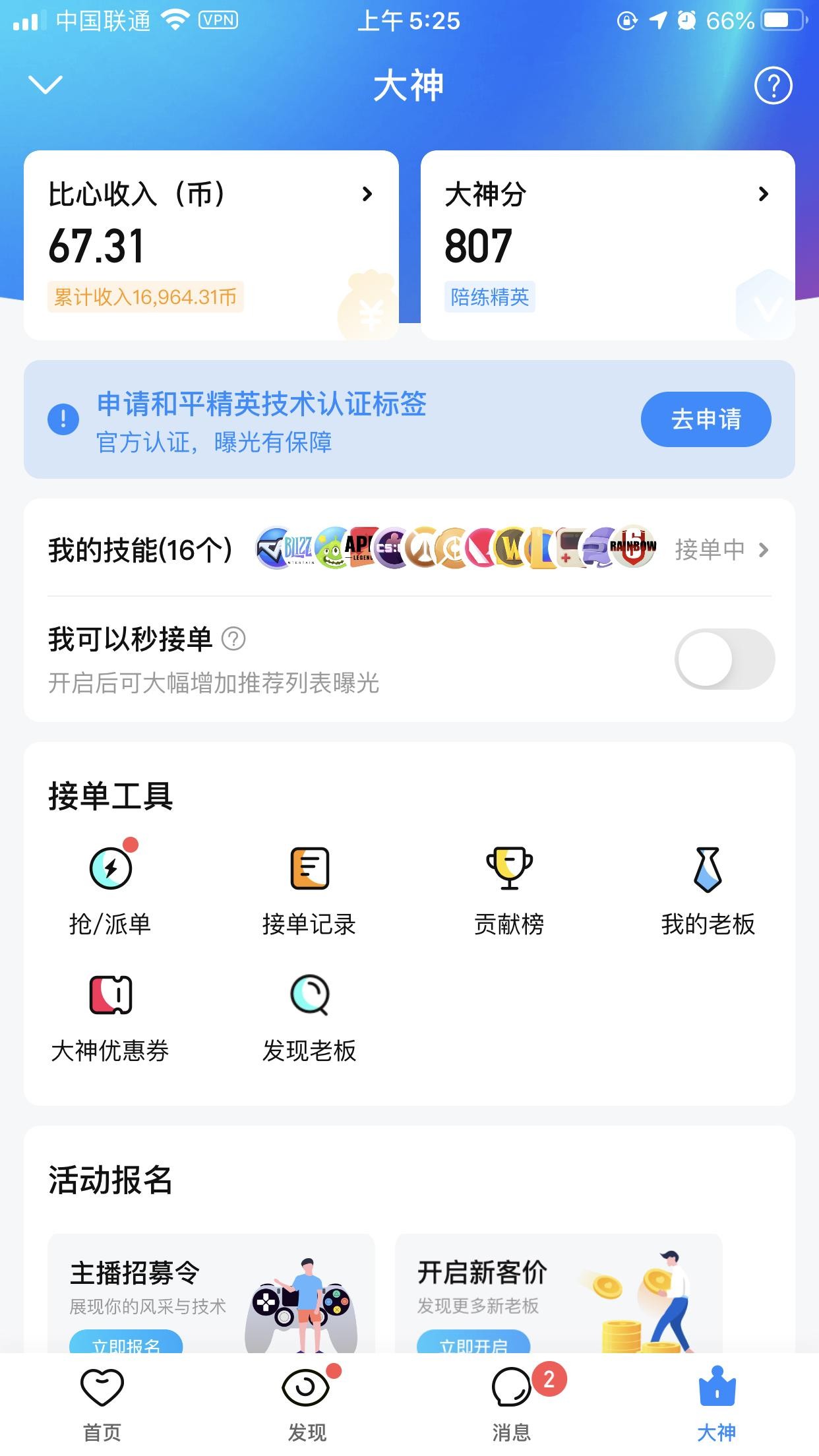The image size is (819, 1456).
Task: Open 比心收入 income card
Action: coord(211,245)
